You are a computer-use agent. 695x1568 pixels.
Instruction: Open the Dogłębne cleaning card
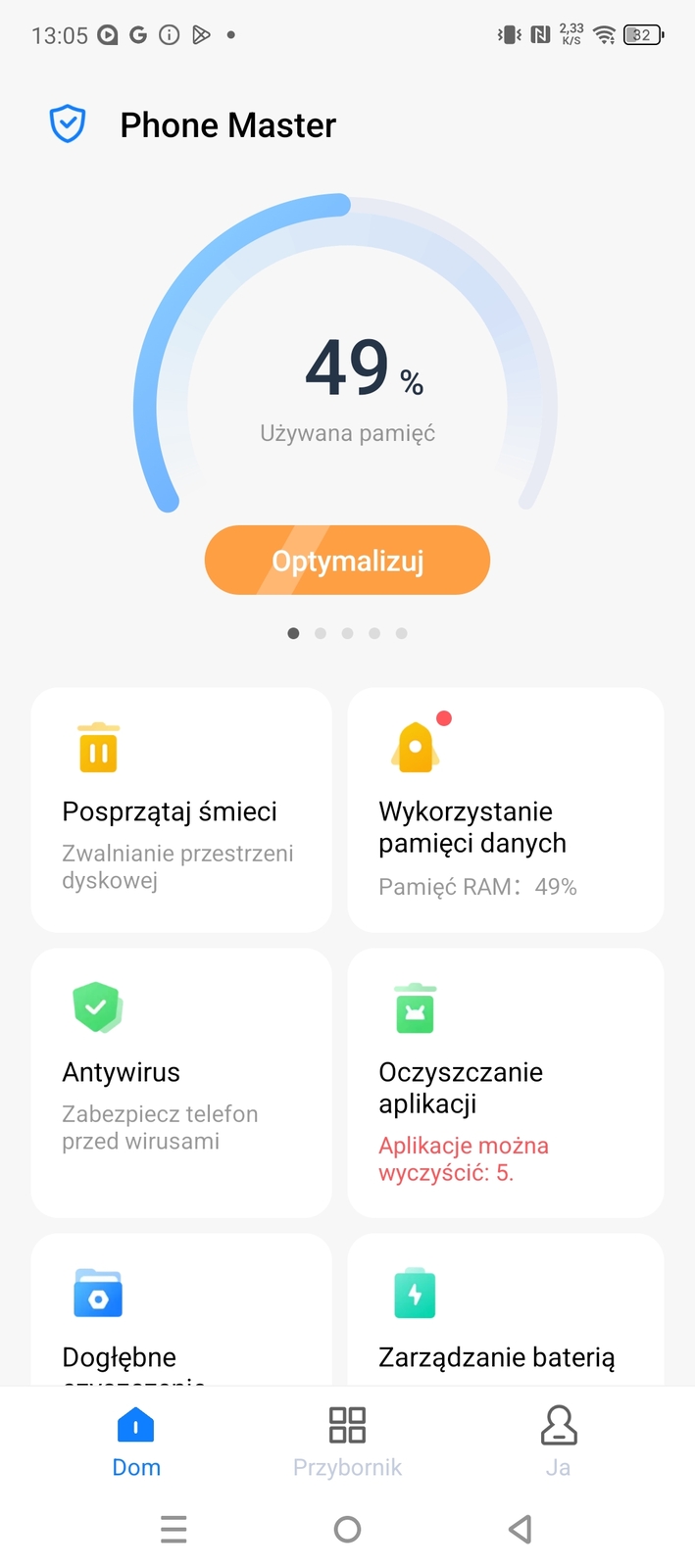click(181, 1313)
